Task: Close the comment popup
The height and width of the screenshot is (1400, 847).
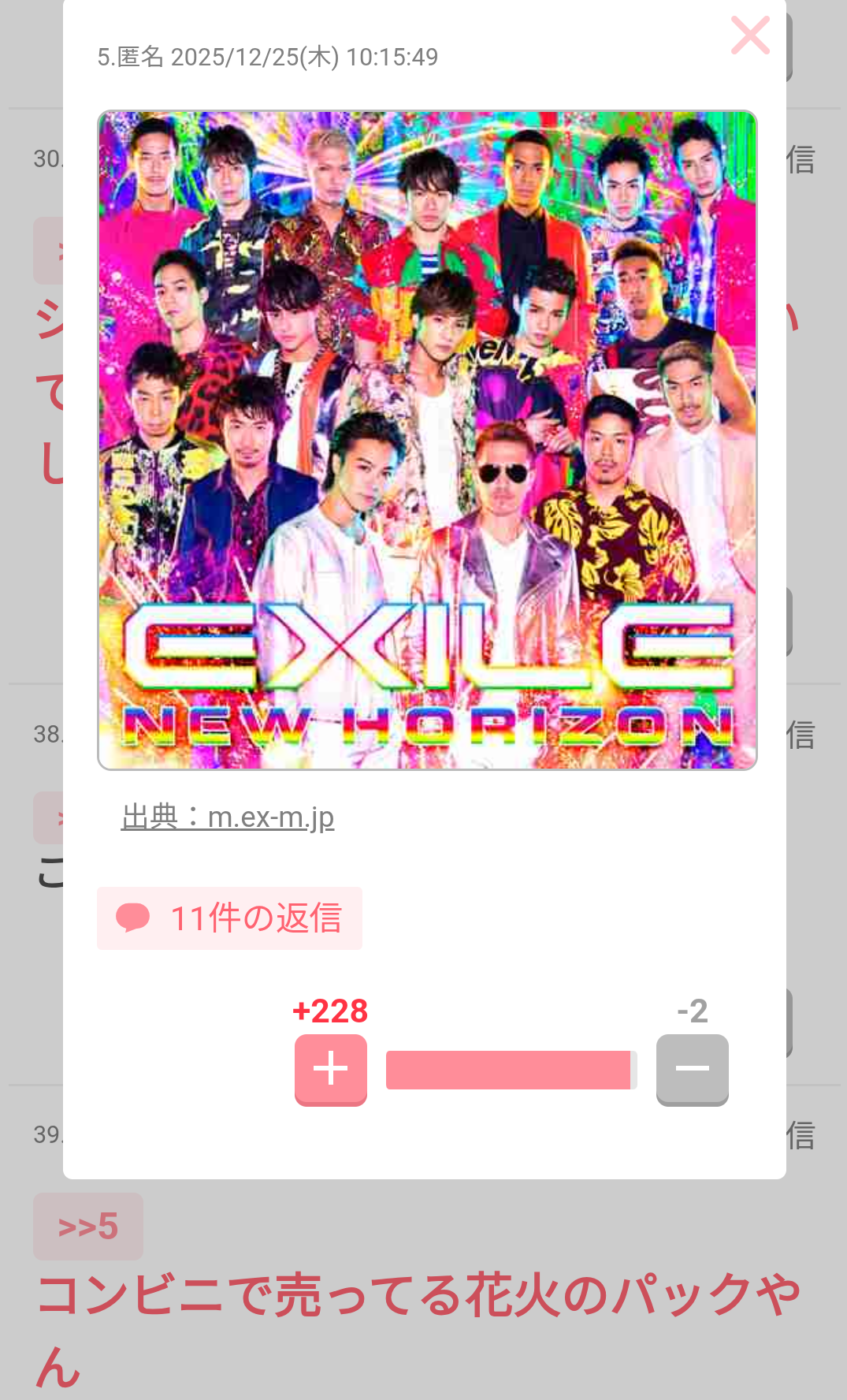Action: pos(749,35)
